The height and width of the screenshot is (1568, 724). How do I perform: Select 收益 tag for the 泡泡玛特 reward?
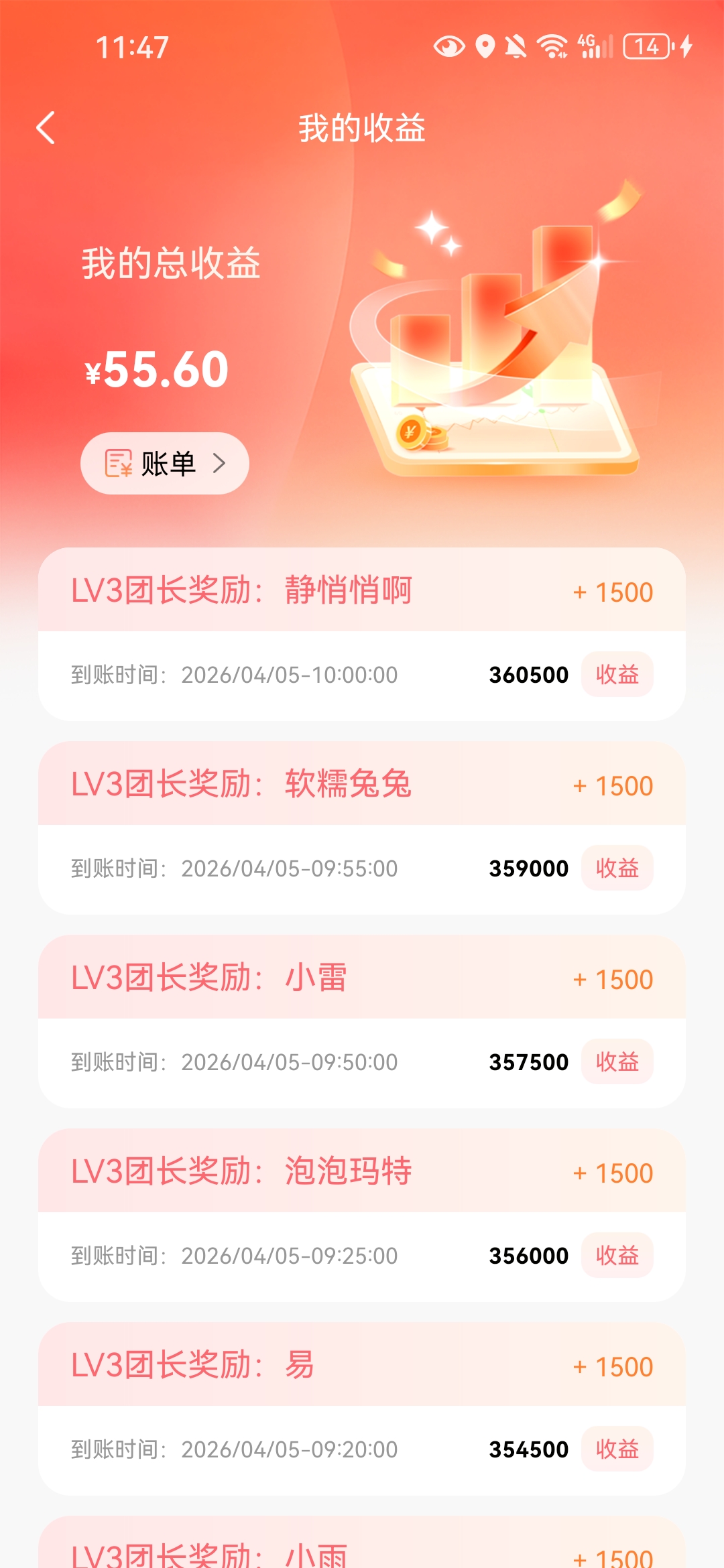pos(617,1255)
